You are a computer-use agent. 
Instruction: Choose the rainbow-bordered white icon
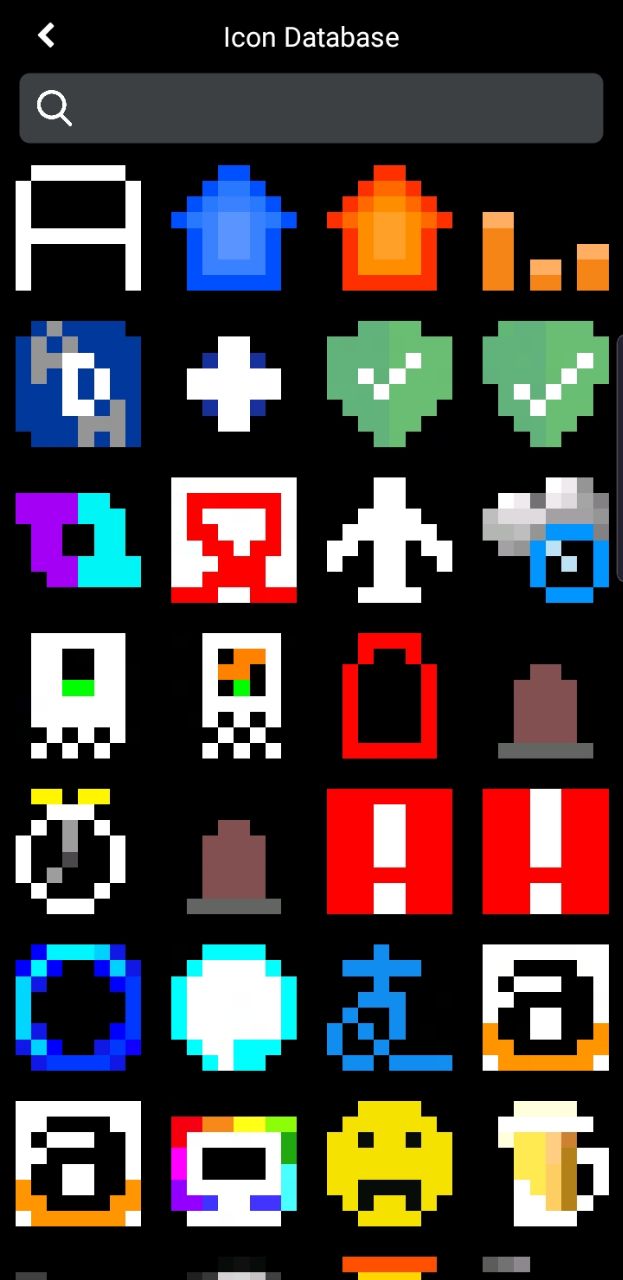[x=233, y=1163]
